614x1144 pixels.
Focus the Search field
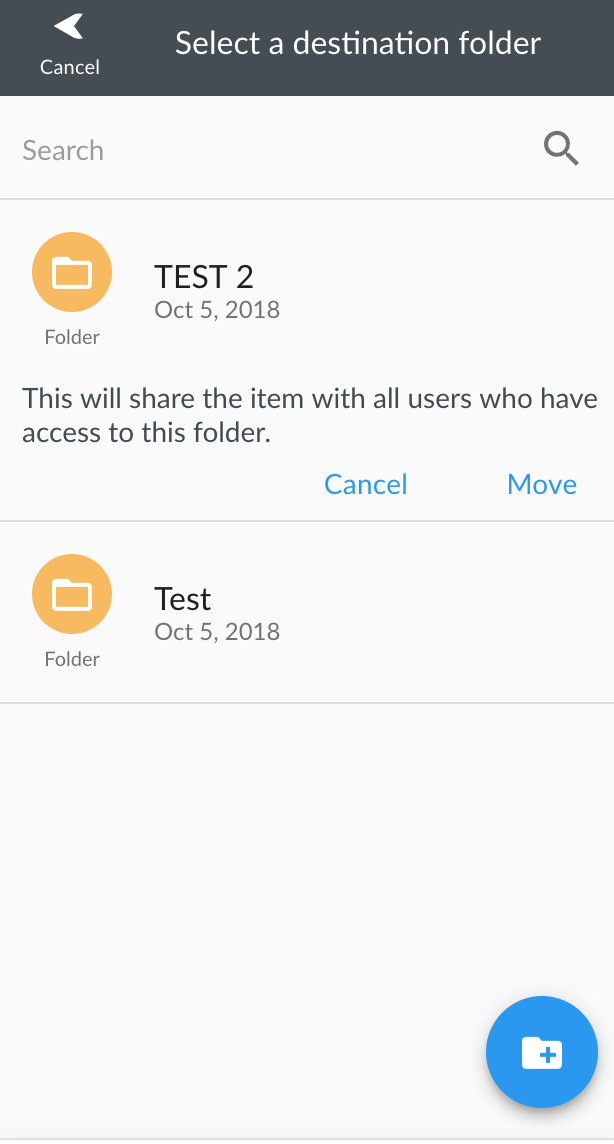(270, 150)
